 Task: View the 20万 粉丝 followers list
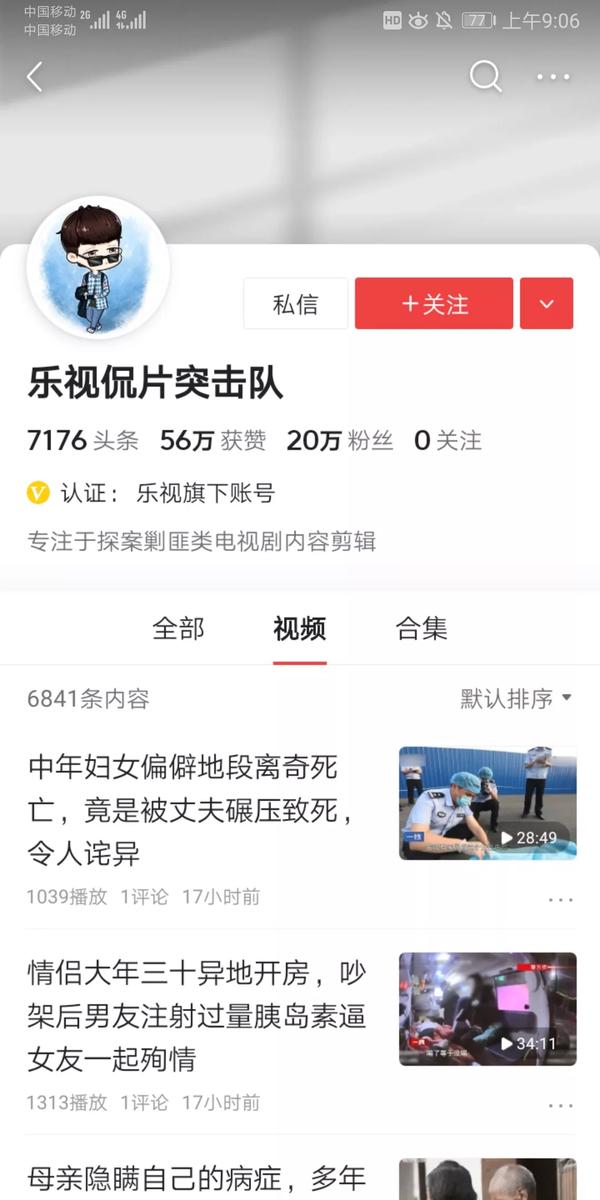[x=340, y=441]
